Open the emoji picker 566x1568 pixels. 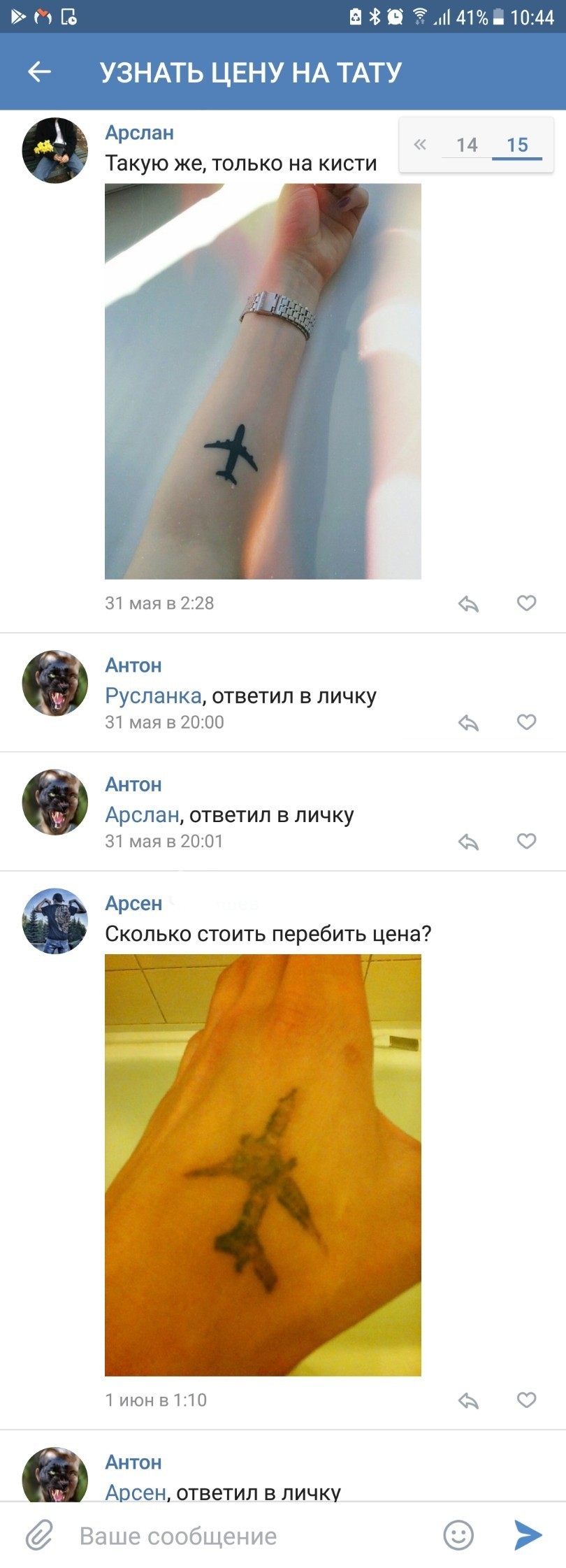click(x=458, y=1535)
